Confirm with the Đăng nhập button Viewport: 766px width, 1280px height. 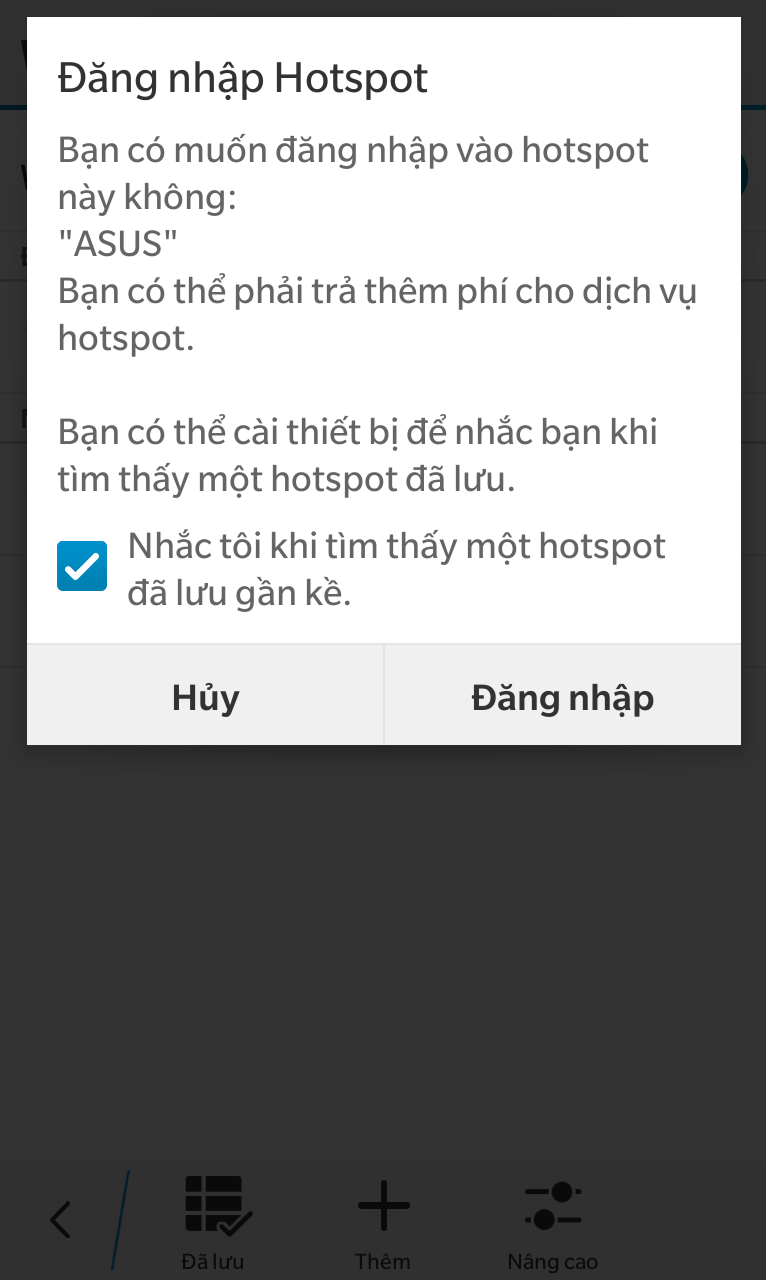point(562,697)
